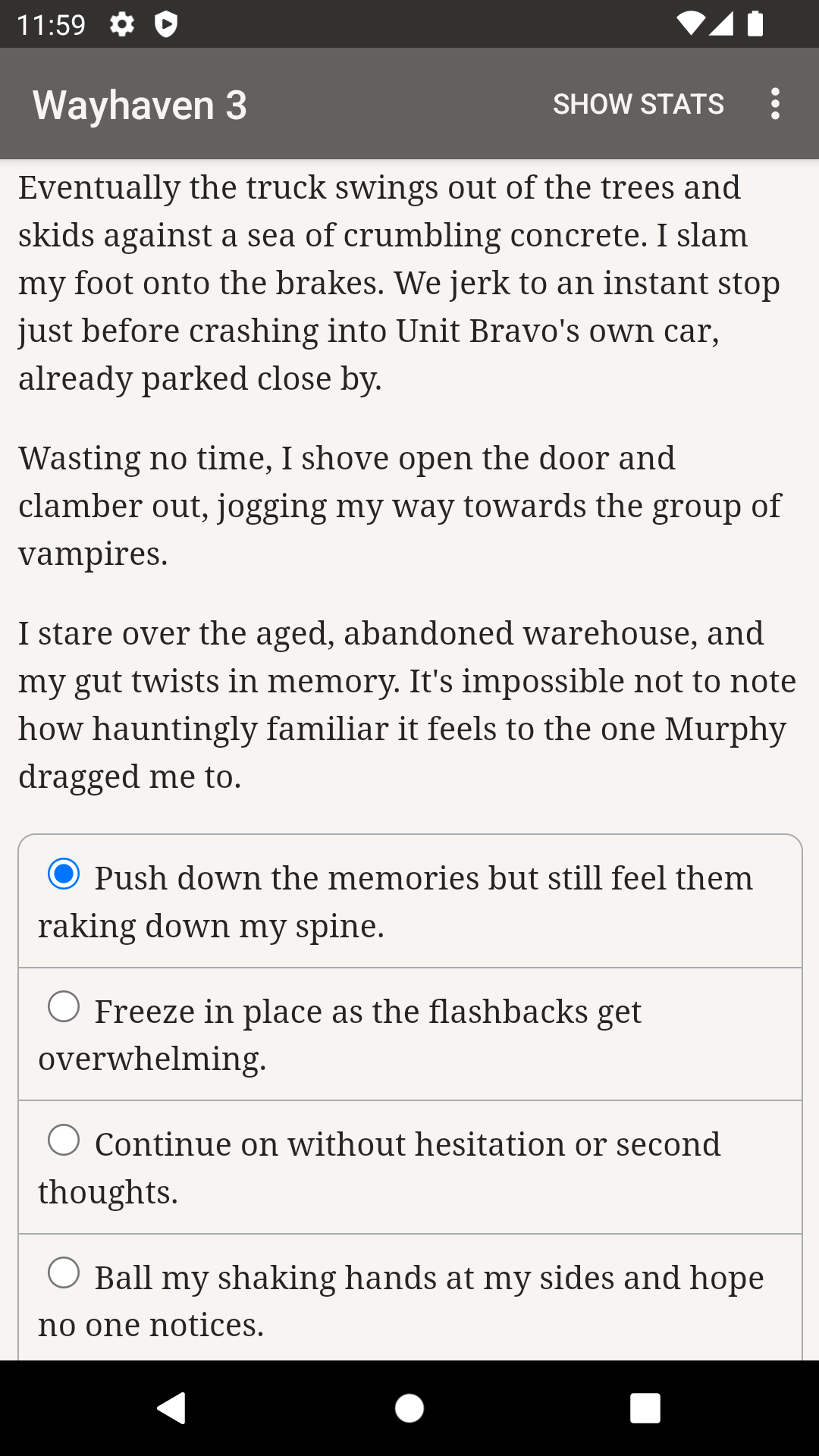Pick 'Continue on without hesitation' option
This screenshot has height=1456, width=819.
410,1168
